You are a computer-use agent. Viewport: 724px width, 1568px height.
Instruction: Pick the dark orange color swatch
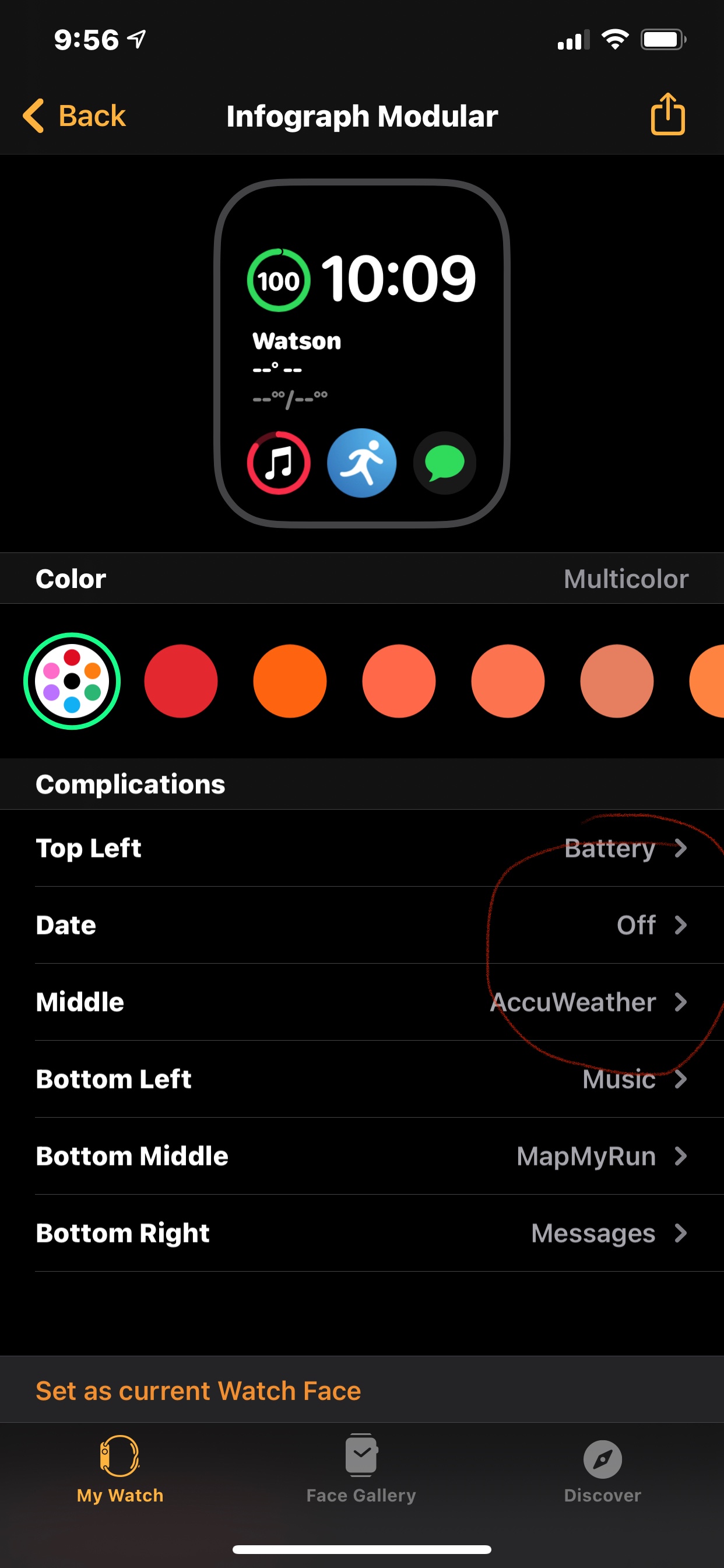pyautogui.click(x=290, y=681)
